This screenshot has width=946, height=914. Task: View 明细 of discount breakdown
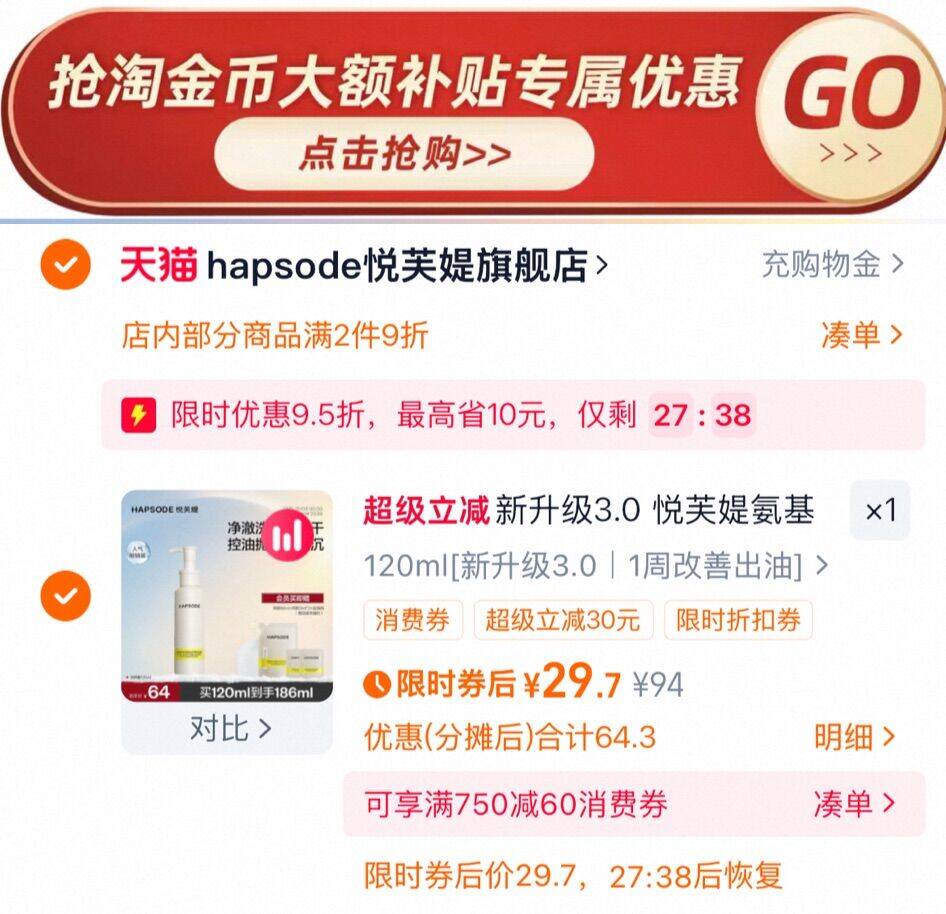click(853, 737)
